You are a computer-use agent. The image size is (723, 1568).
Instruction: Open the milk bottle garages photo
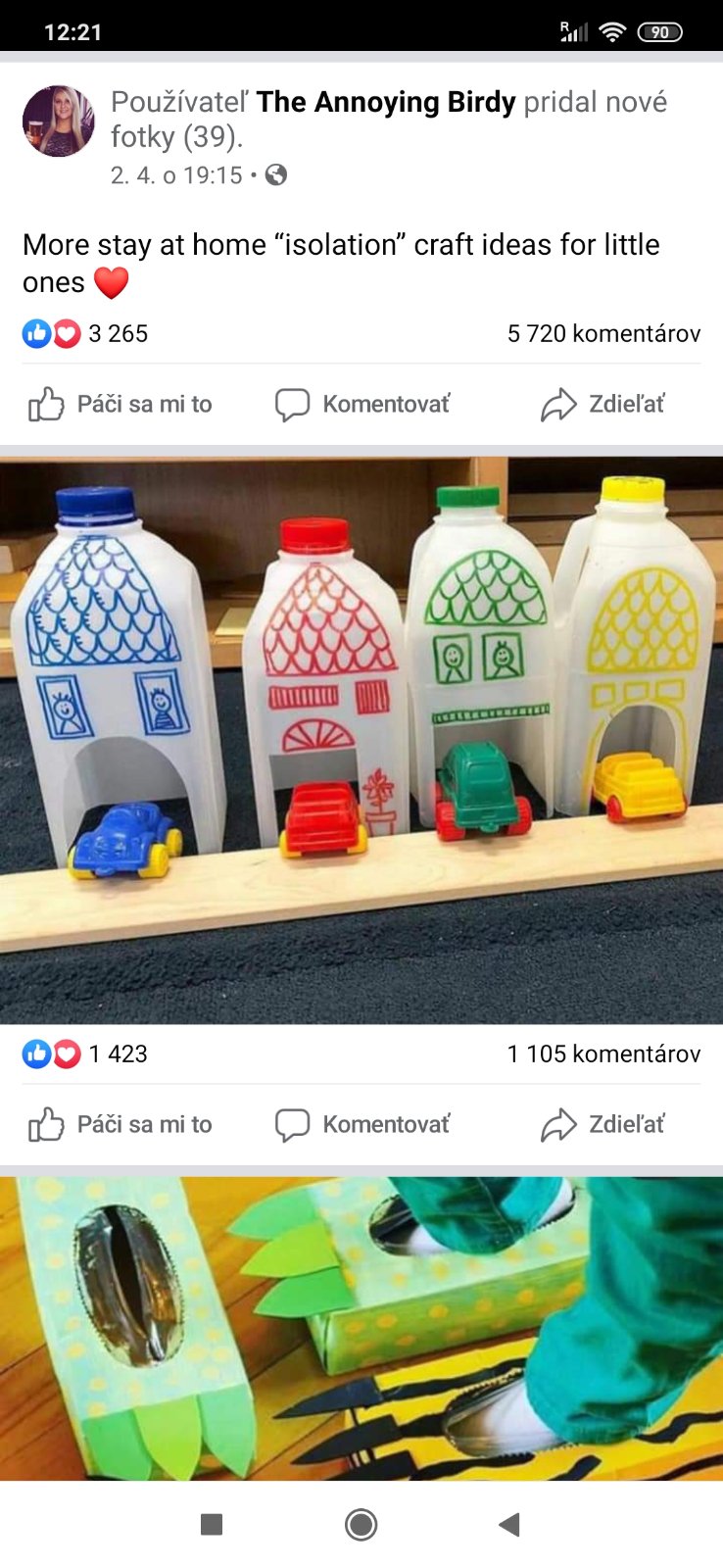coord(361,740)
